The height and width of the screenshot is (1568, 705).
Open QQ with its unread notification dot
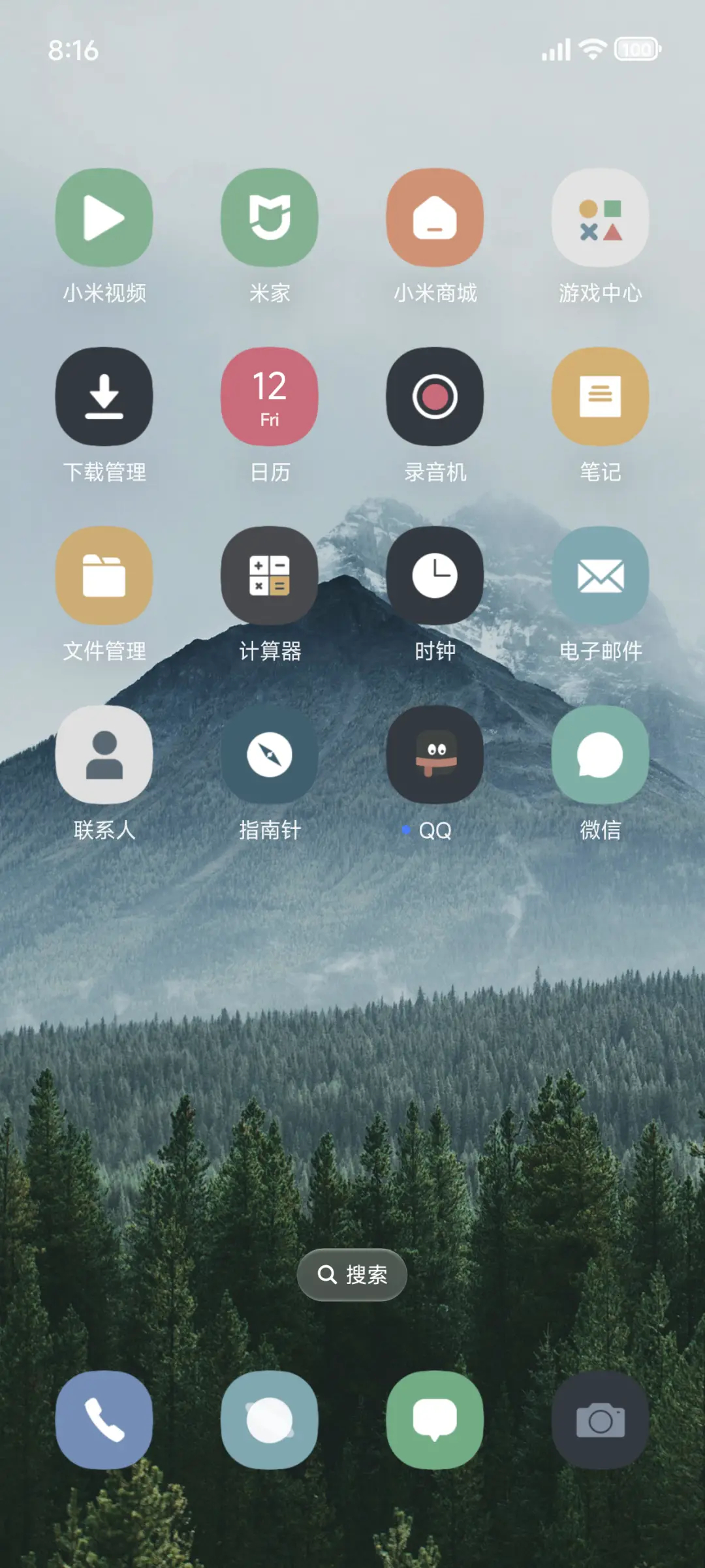[x=435, y=754]
